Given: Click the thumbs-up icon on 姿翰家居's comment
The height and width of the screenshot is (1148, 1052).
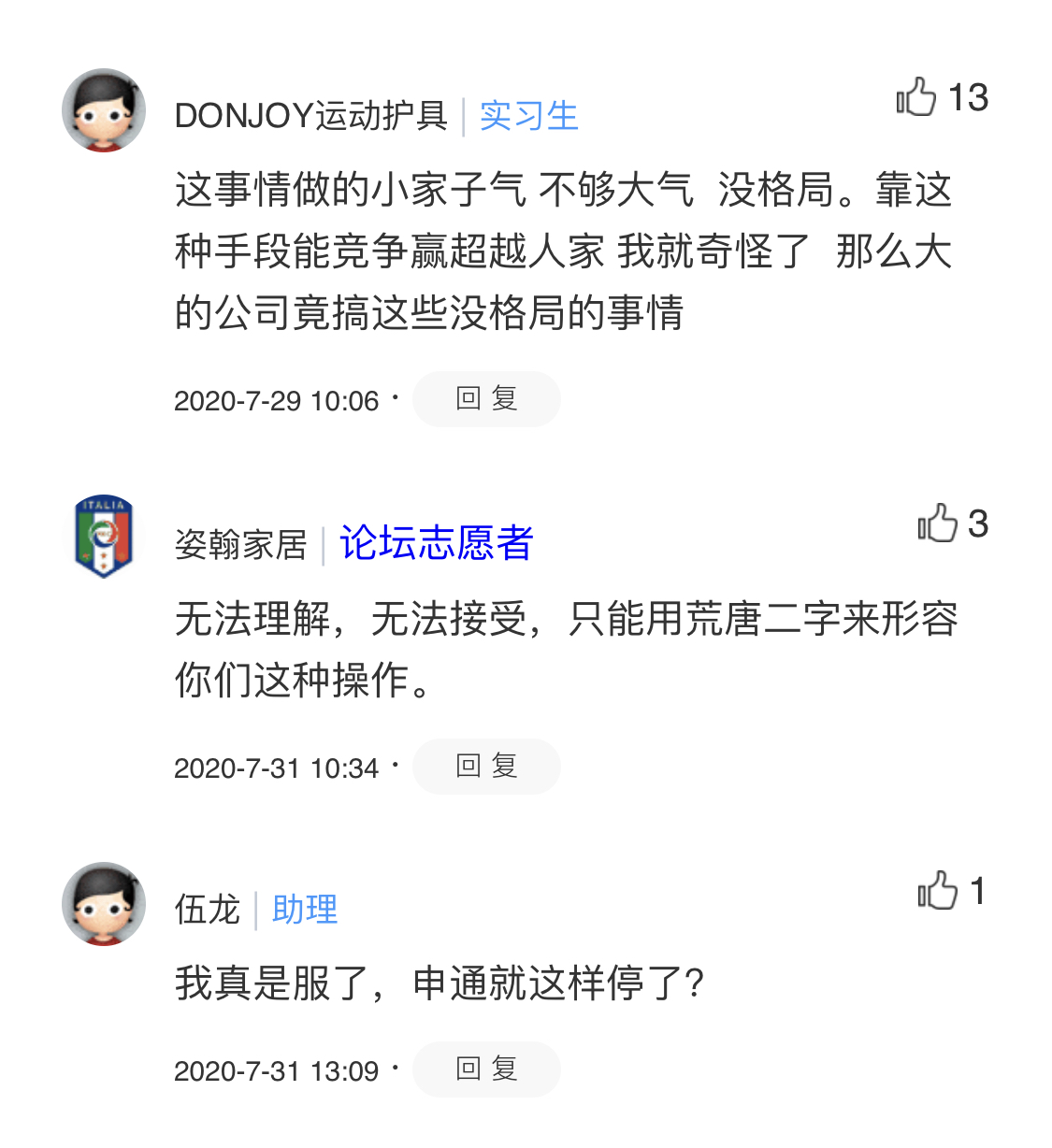Looking at the screenshot, I should (x=938, y=524).
